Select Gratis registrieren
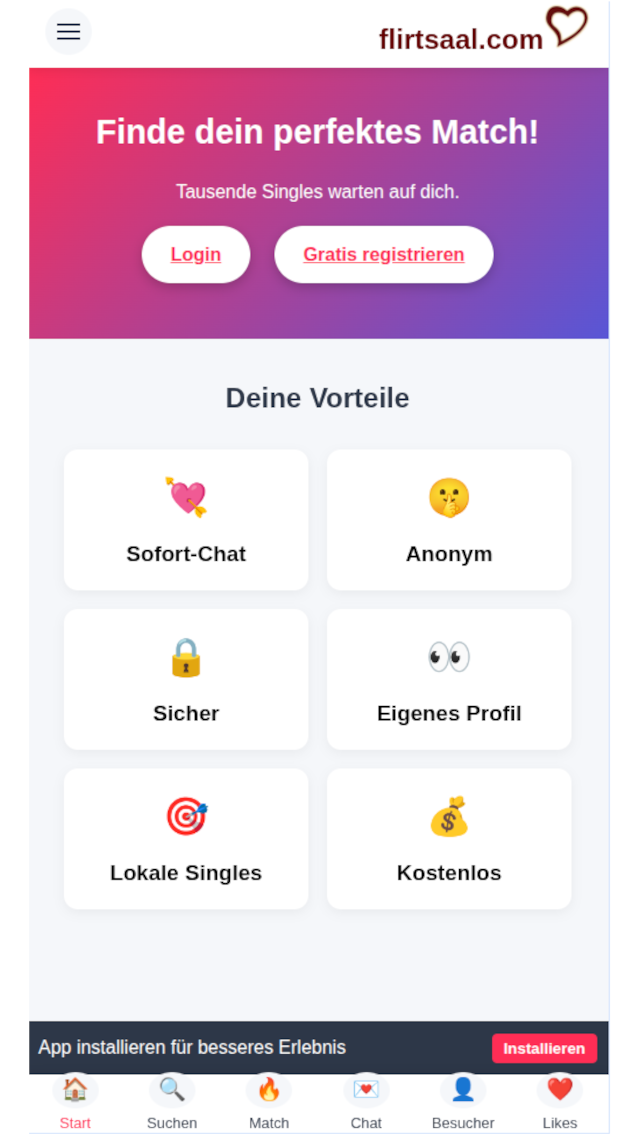Screen dimensions: 640x1136 (383, 254)
